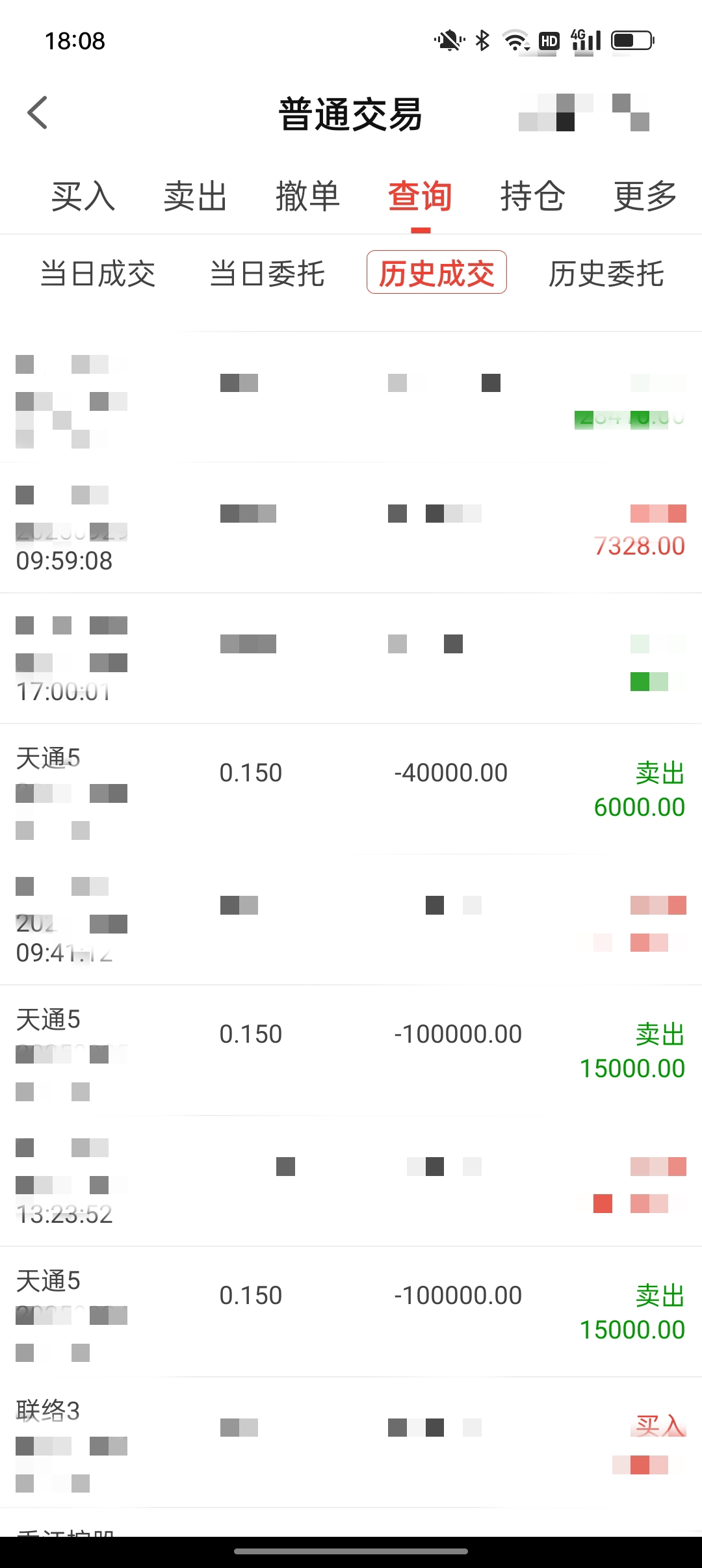Open the 撤单 tab
The image size is (702, 1568).
[x=307, y=196]
